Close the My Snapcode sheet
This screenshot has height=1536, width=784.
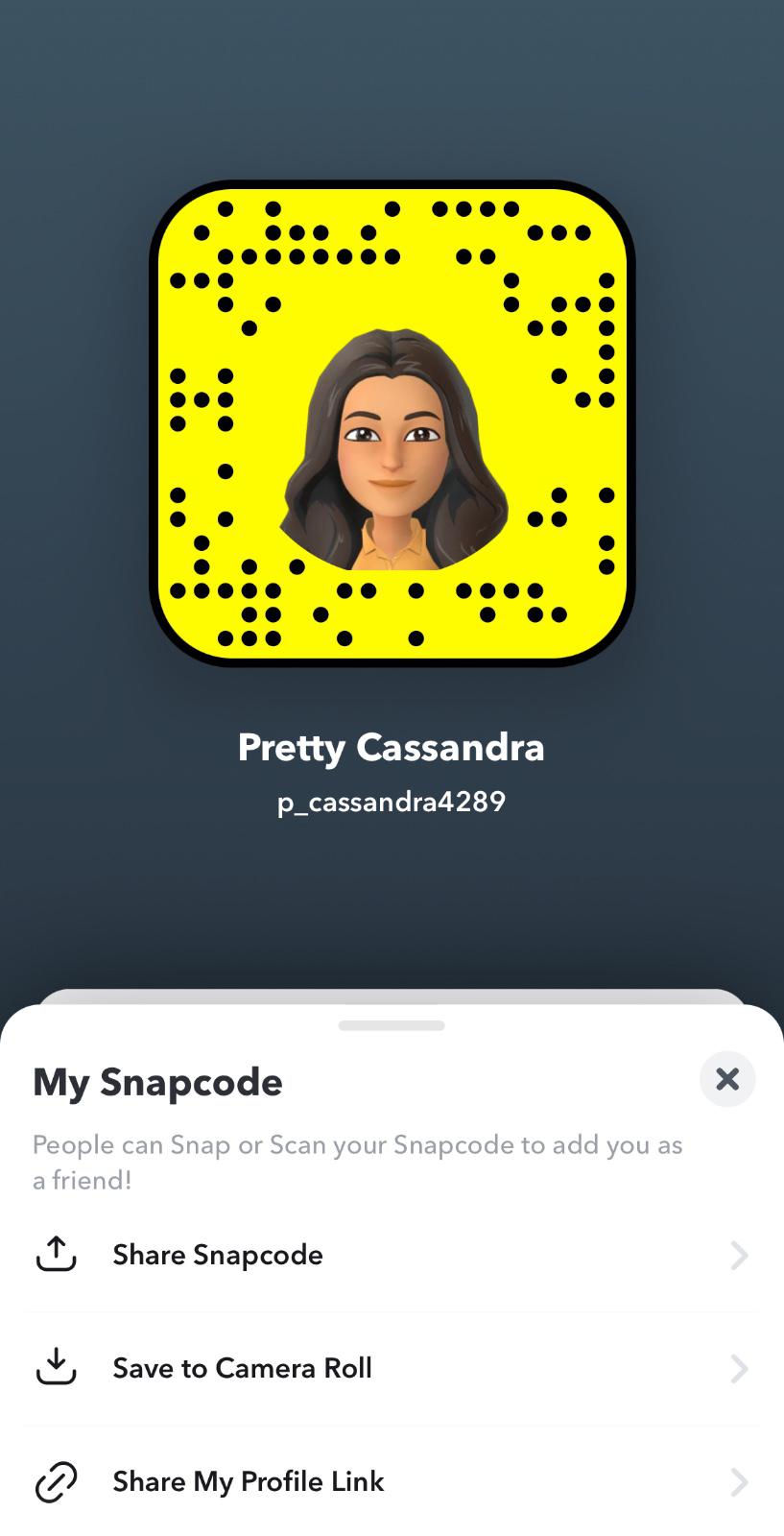point(727,1079)
